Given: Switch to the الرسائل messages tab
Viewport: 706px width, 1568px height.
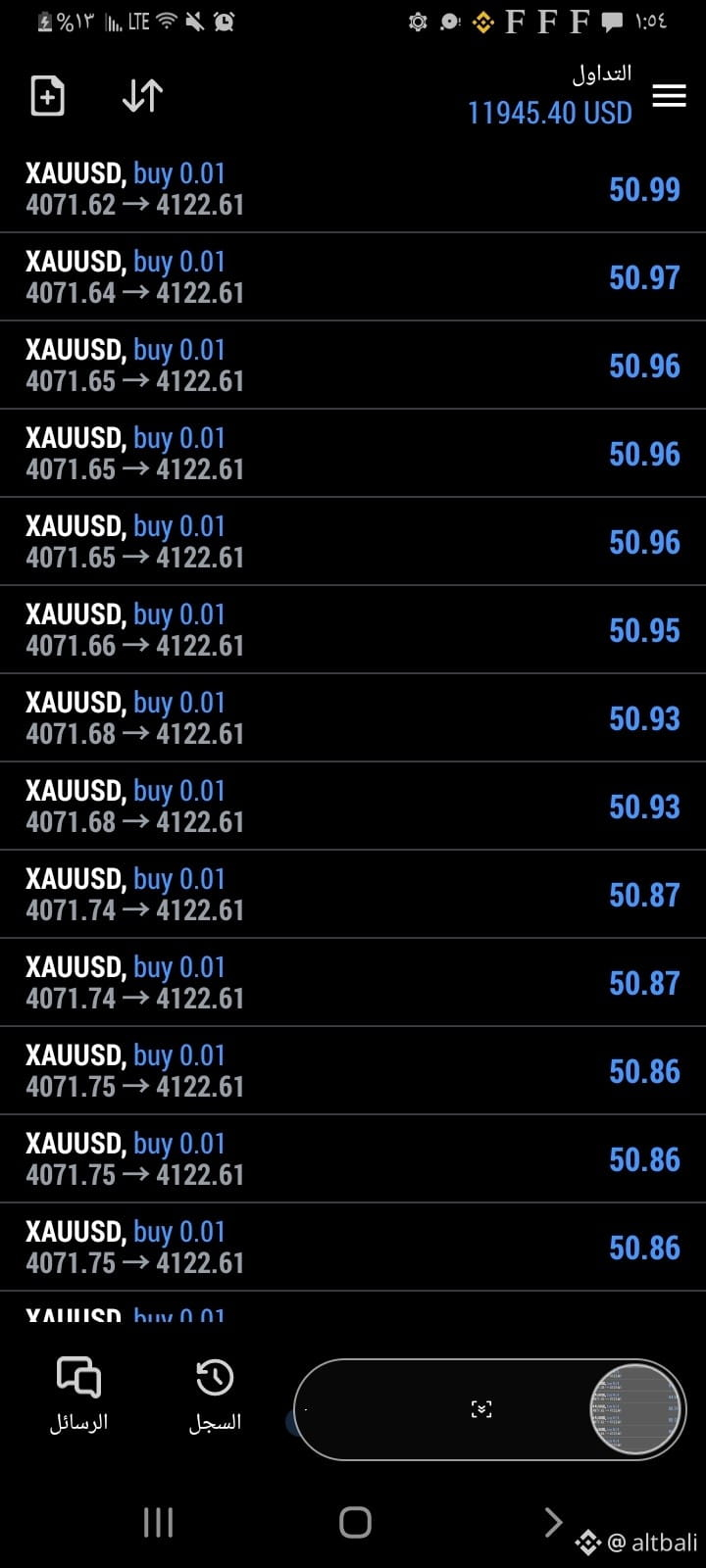Looking at the screenshot, I should [x=78, y=1395].
